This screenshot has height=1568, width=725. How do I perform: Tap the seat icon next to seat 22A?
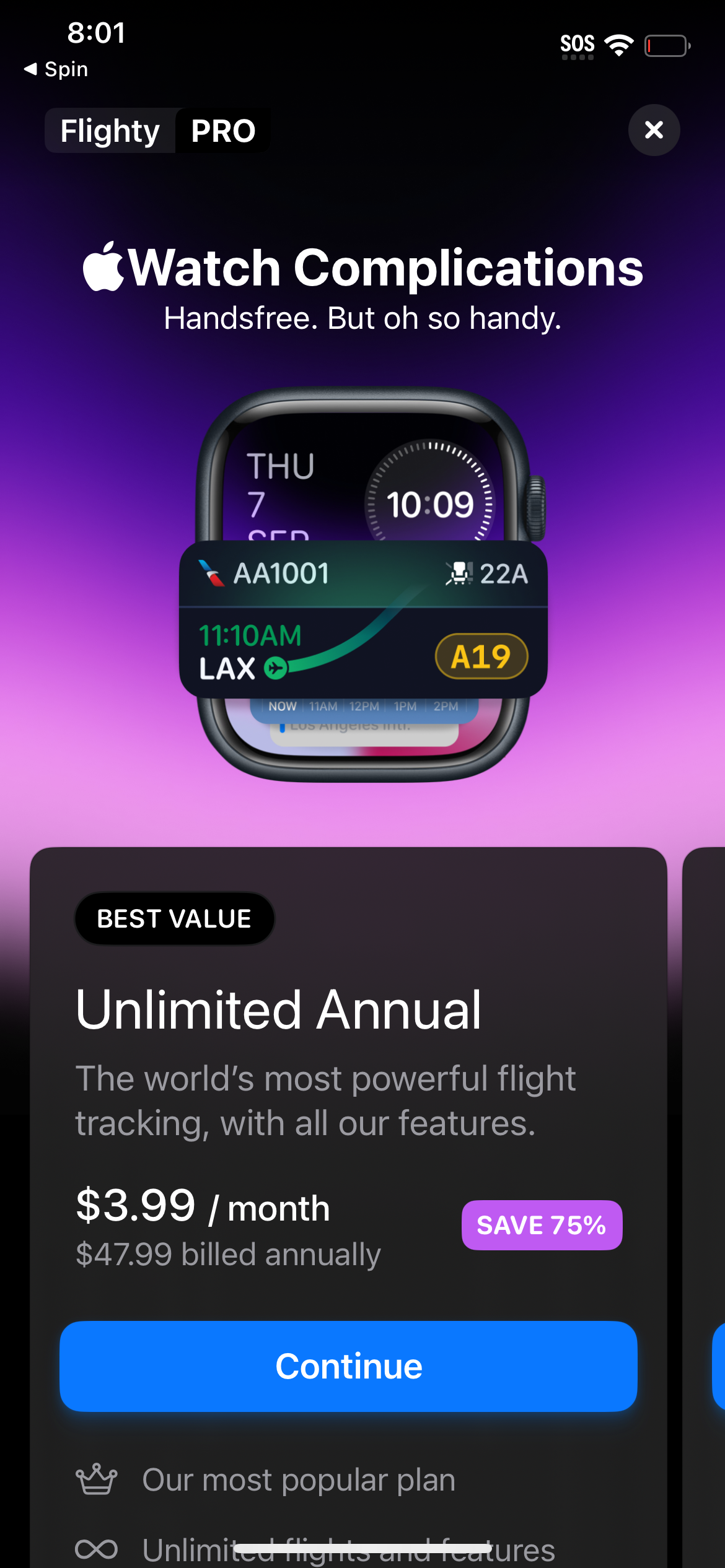(460, 573)
